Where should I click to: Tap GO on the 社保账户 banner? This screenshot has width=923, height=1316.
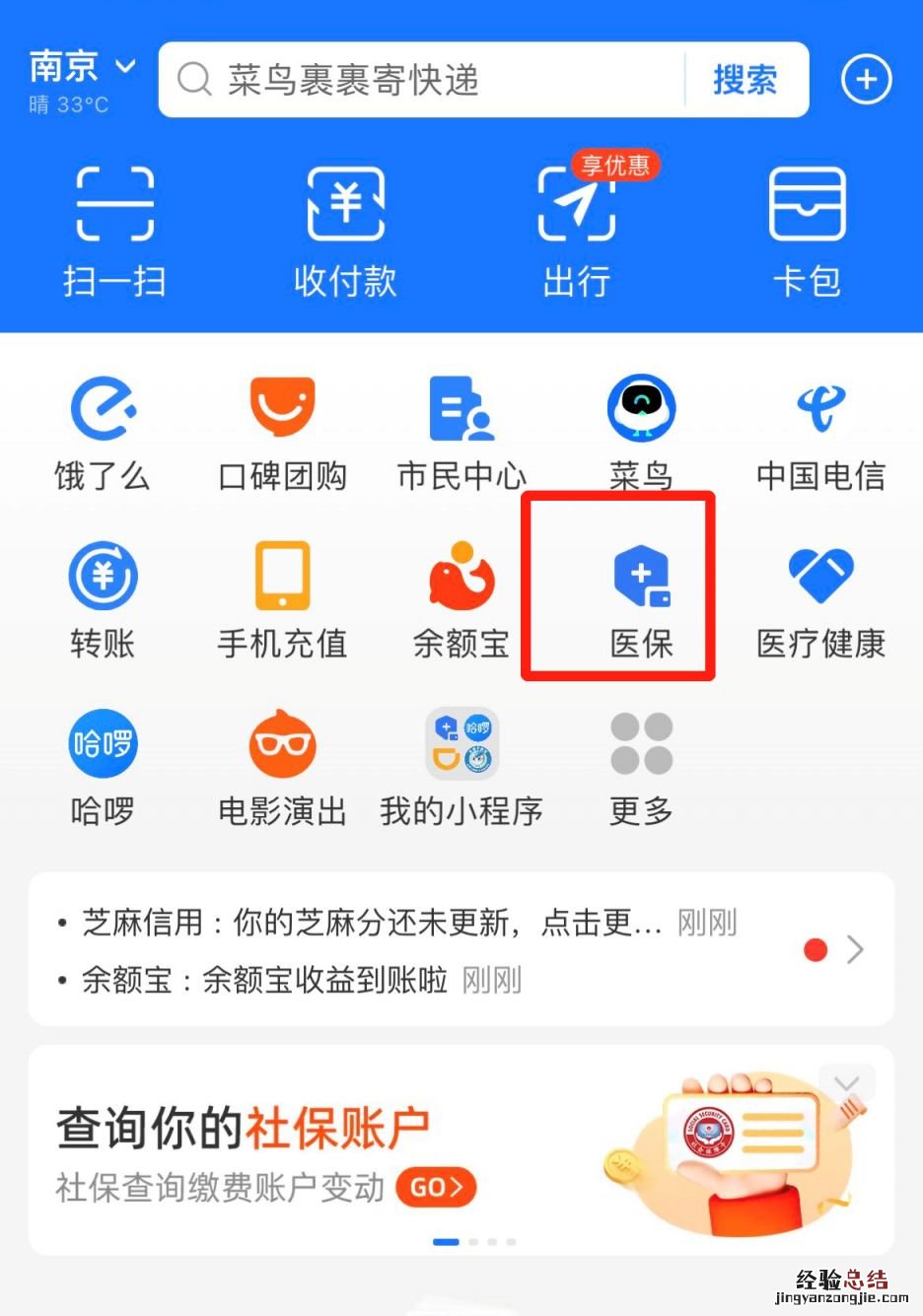click(x=436, y=1188)
